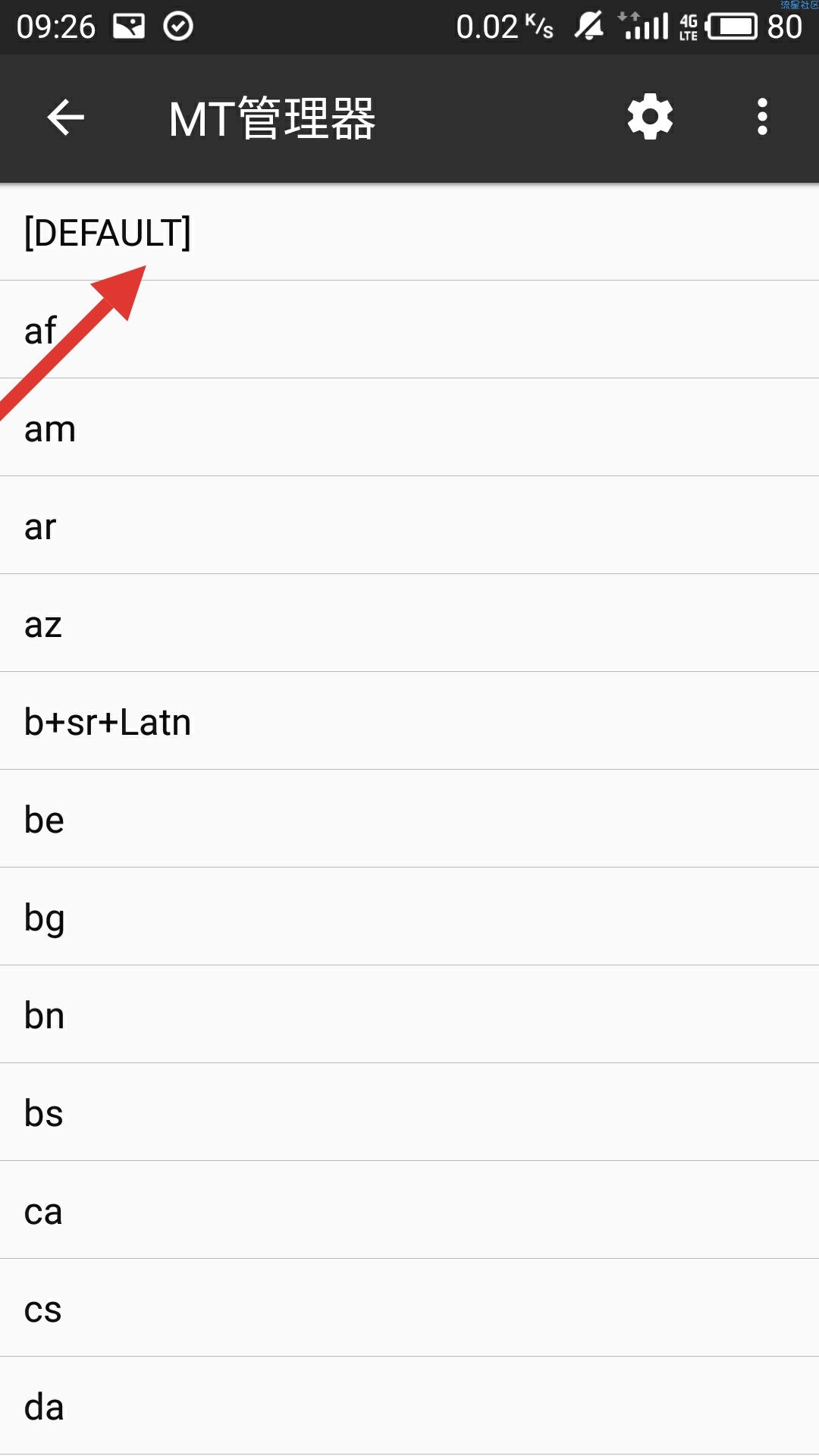
Task: Open the ca language row
Action: [409, 1211]
